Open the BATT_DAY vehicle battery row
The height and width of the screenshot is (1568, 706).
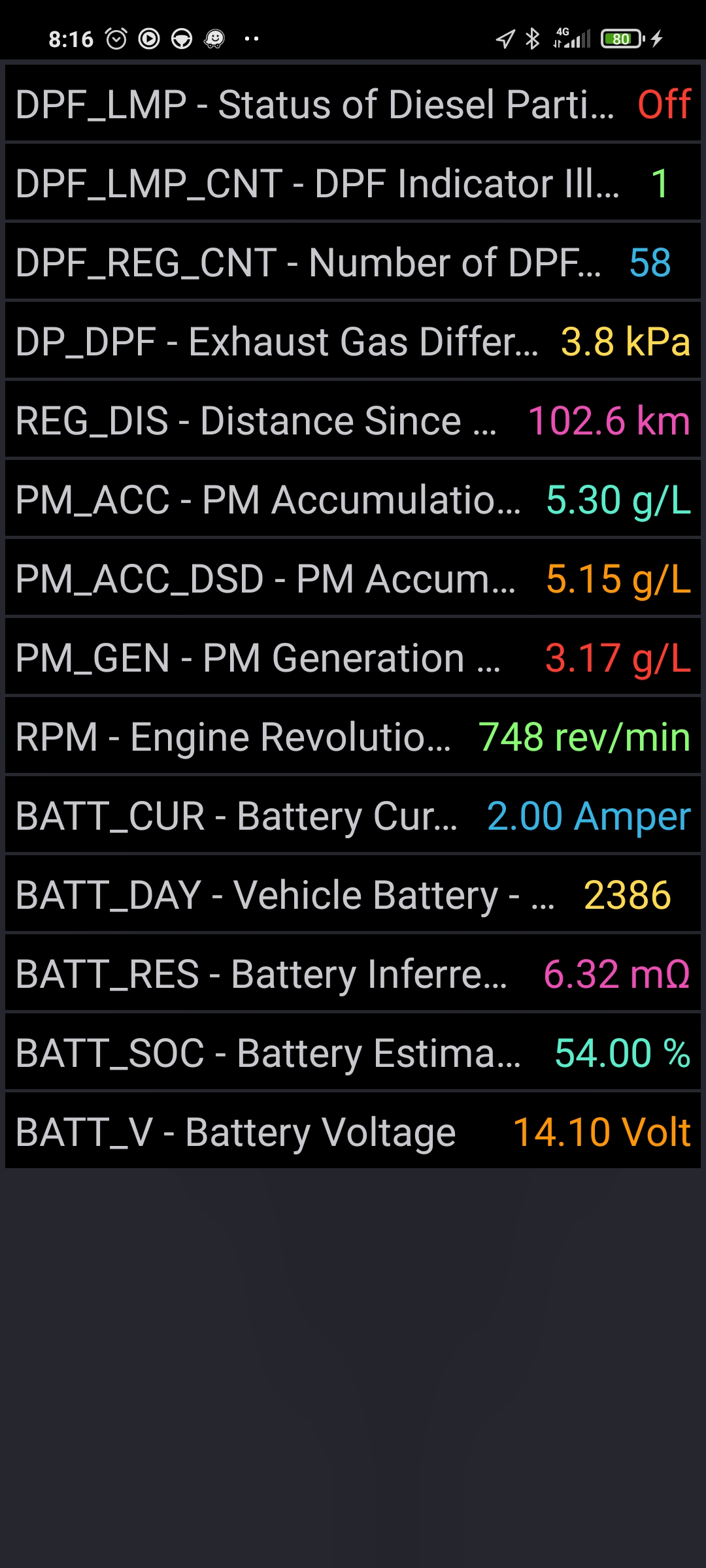tap(353, 894)
